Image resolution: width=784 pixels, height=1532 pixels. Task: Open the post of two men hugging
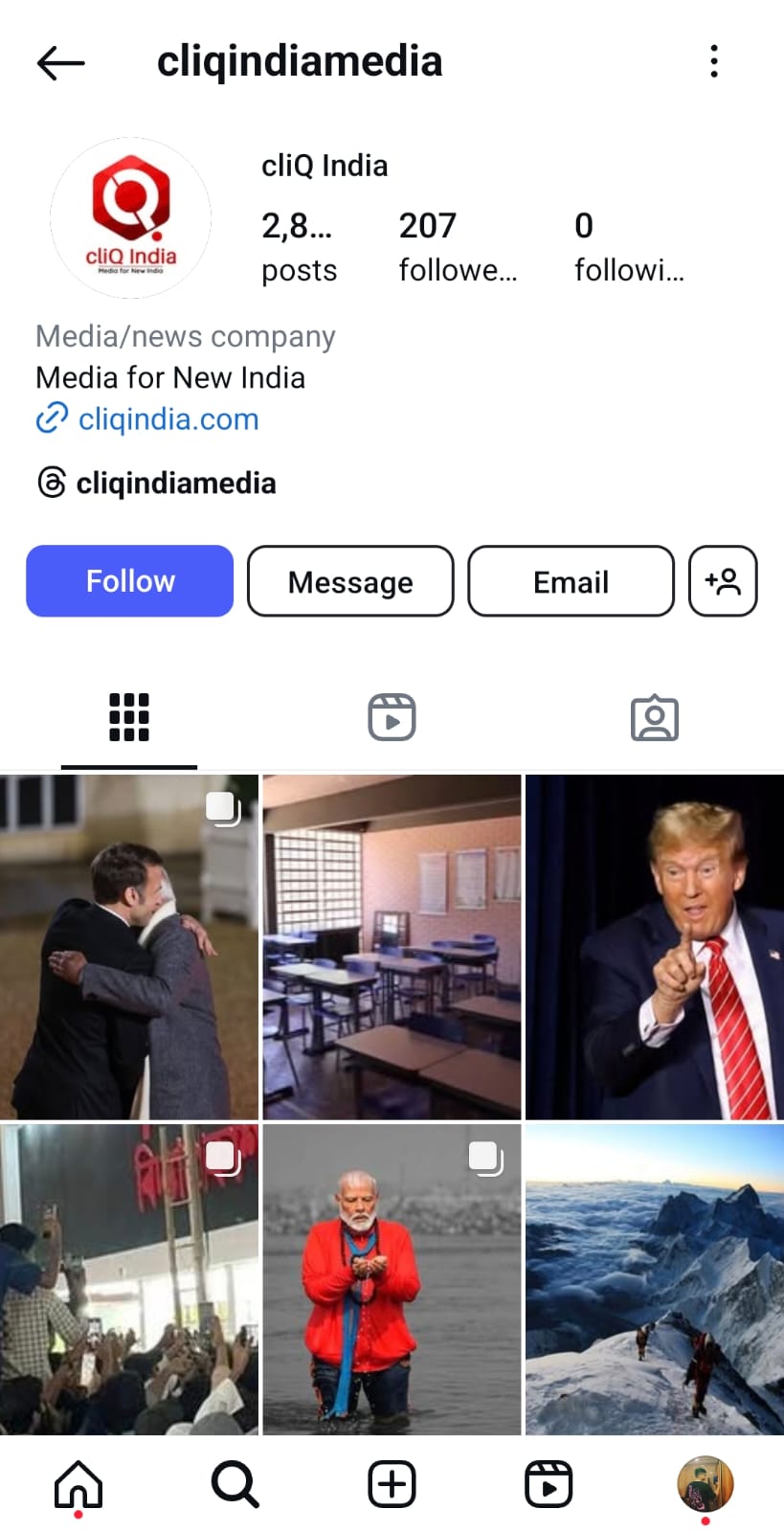click(x=129, y=947)
